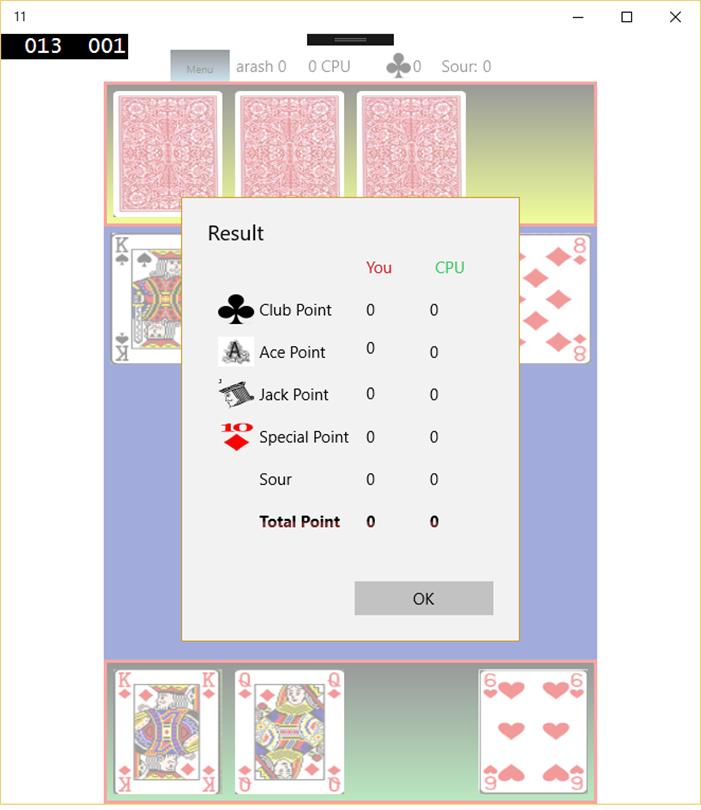
Task: Confirm the Result dialog with OK
Action: [423, 598]
